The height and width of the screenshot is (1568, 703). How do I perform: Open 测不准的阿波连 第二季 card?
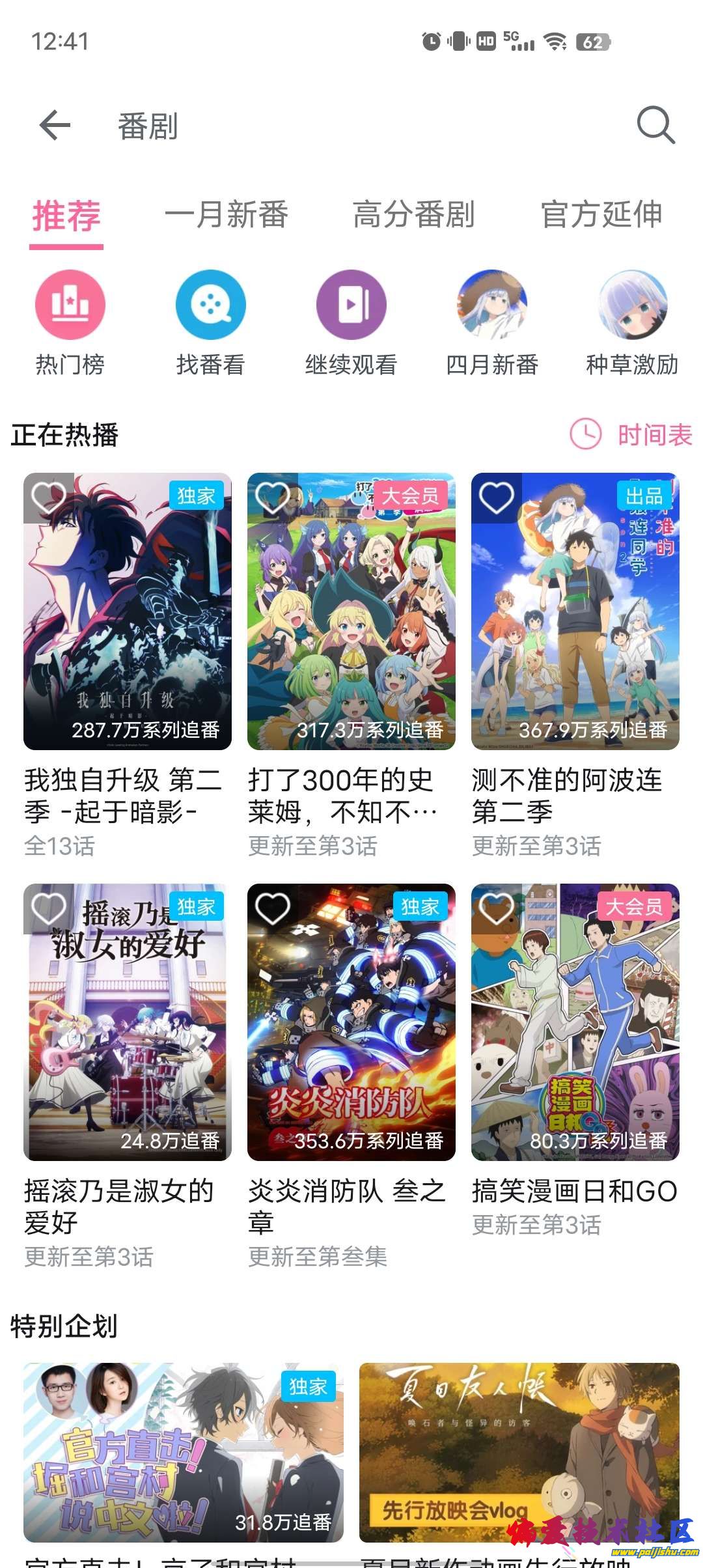tap(575, 612)
